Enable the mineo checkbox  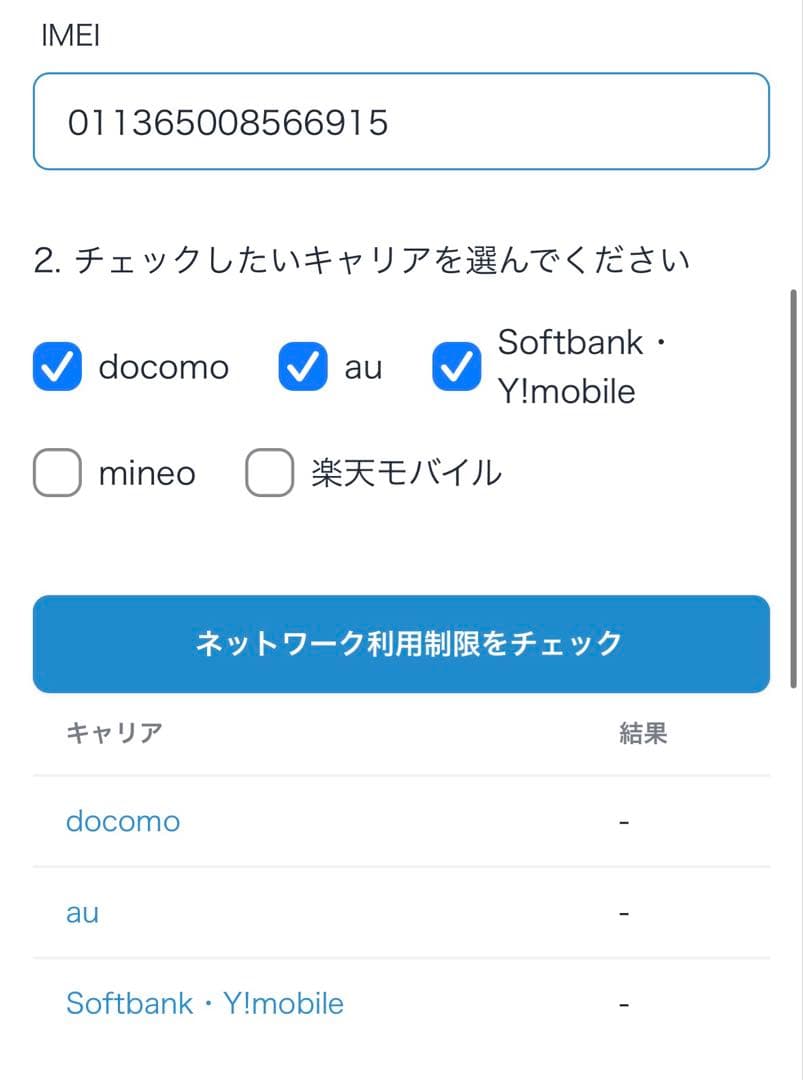[57, 472]
